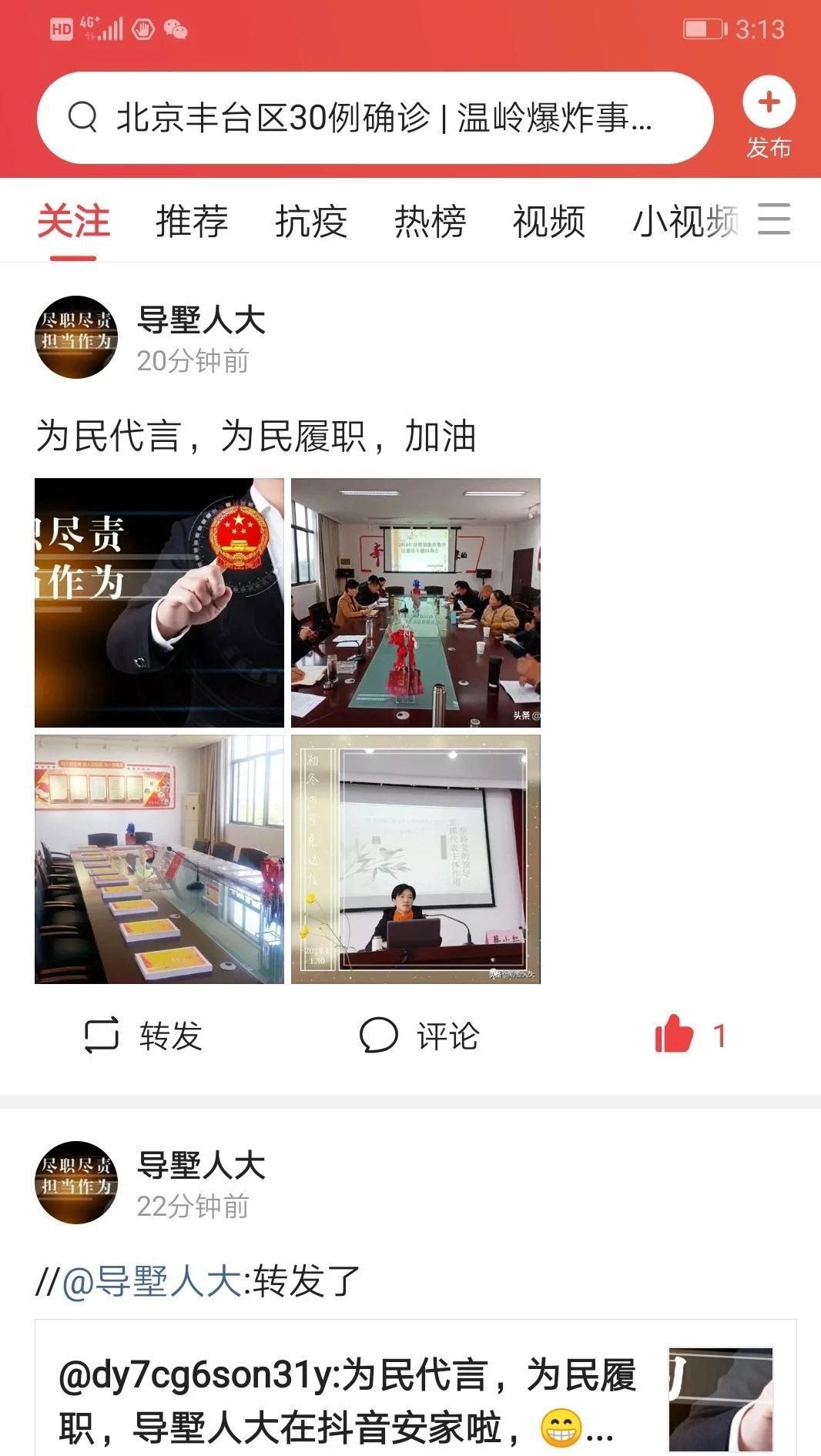The width and height of the screenshot is (821, 1456).
Task: Repost with 转发 under the first post
Action: pyautogui.click(x=143, y=1036)
